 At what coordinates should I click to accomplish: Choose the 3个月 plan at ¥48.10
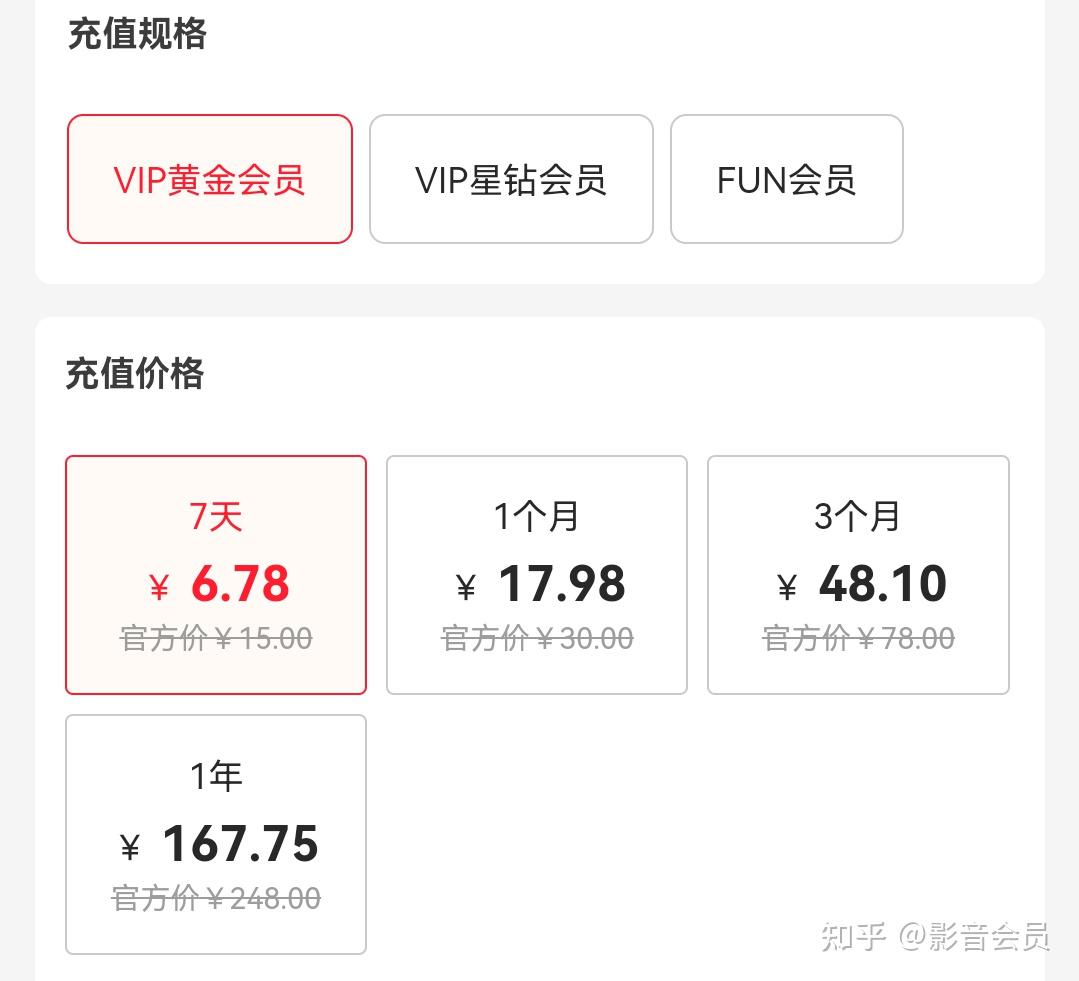pos(858,575)
